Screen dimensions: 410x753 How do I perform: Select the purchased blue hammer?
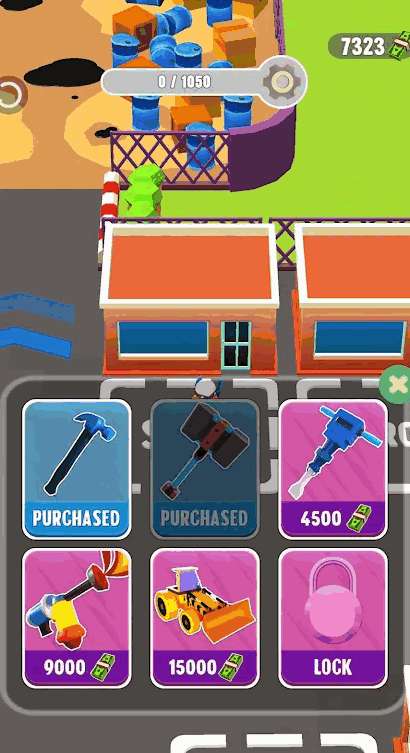point(77,469)
